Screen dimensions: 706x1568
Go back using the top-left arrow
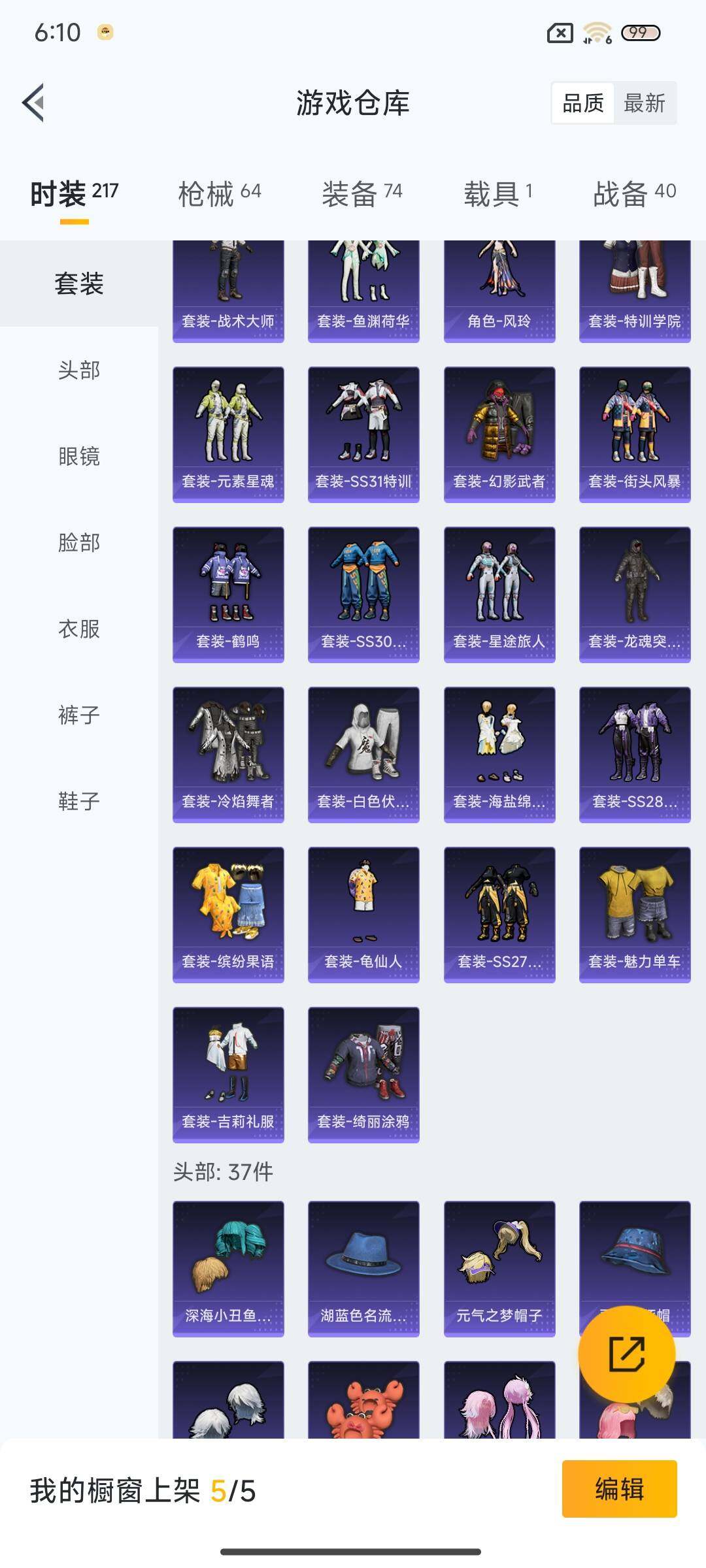pos(34,103)
